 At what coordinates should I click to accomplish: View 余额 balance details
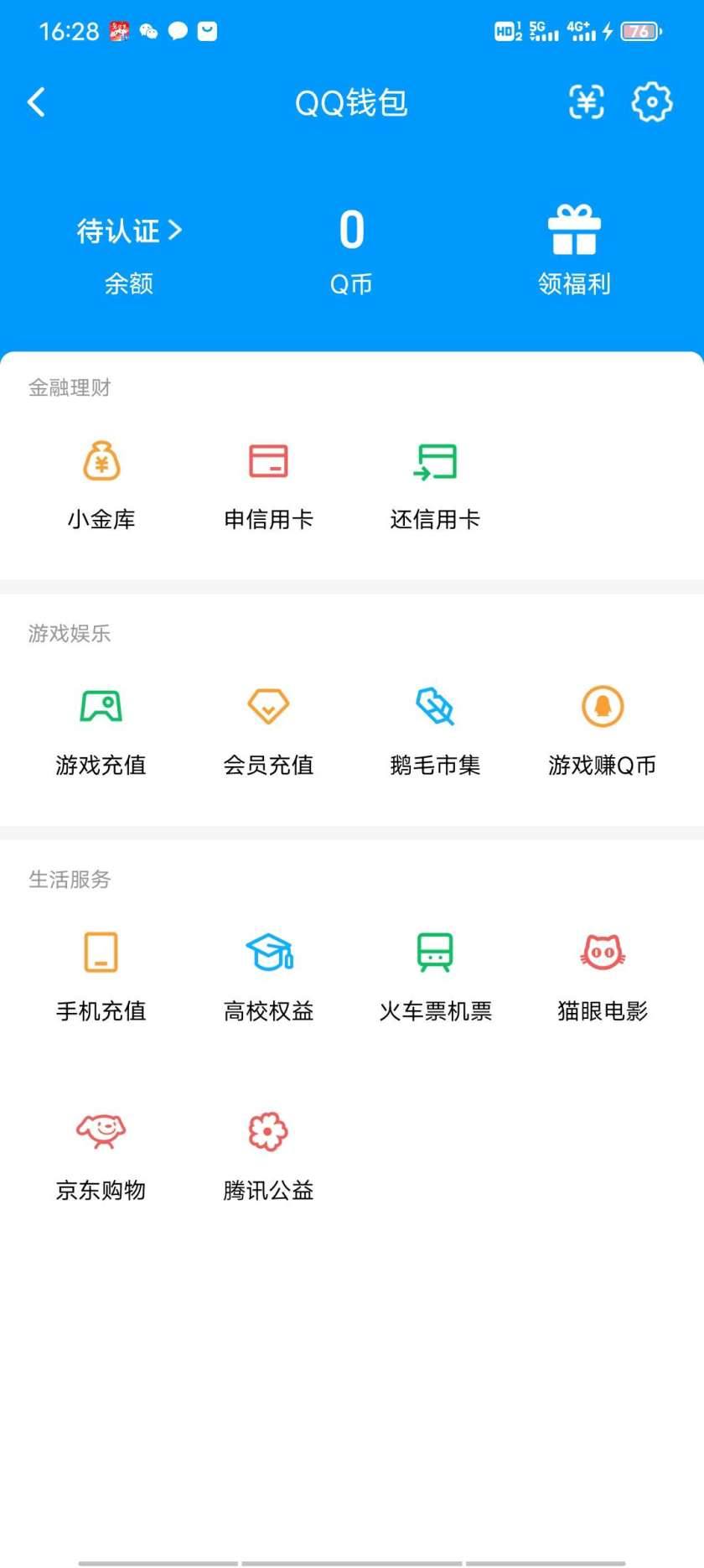tap(129, 284)
